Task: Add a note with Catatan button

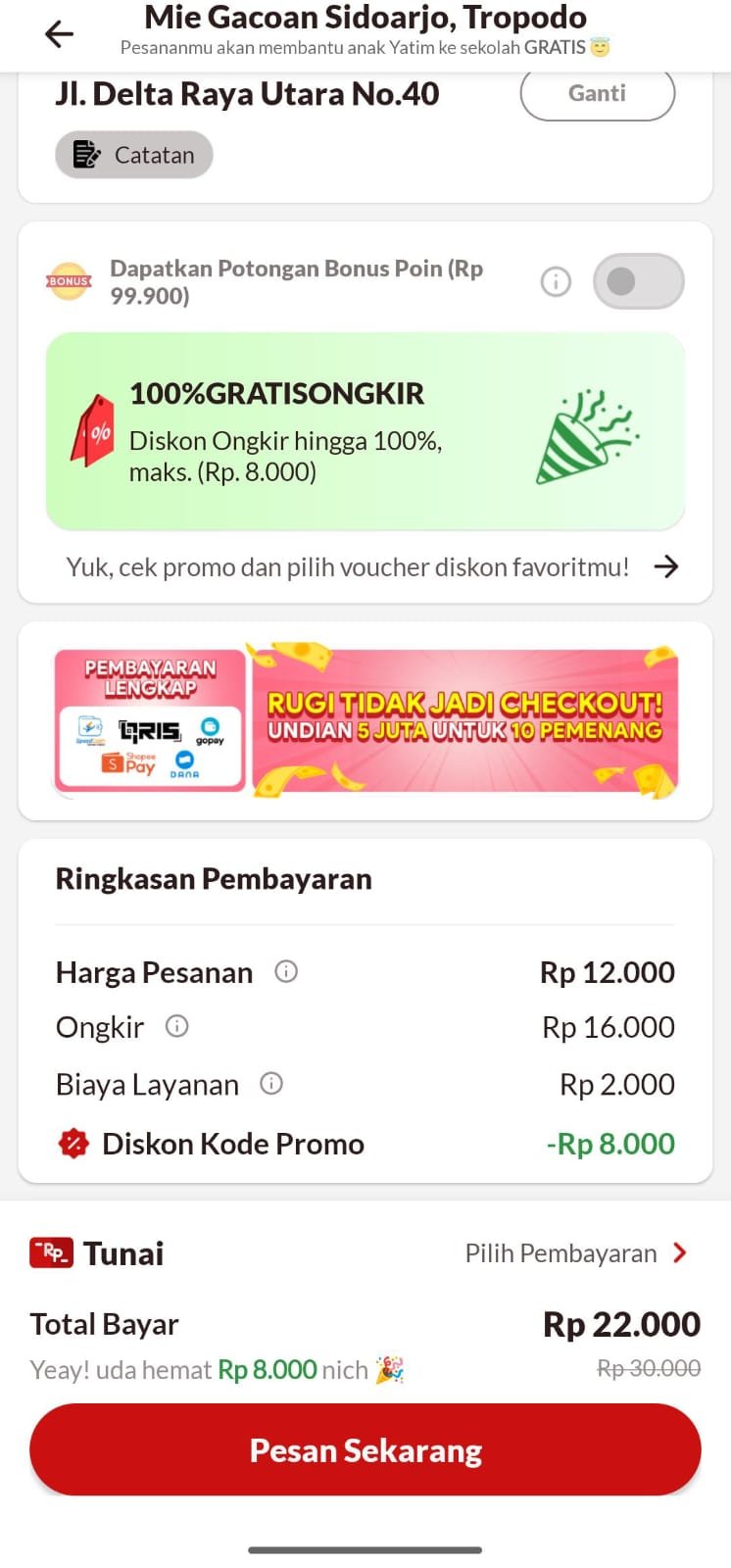Action: [x=134, y=155]
